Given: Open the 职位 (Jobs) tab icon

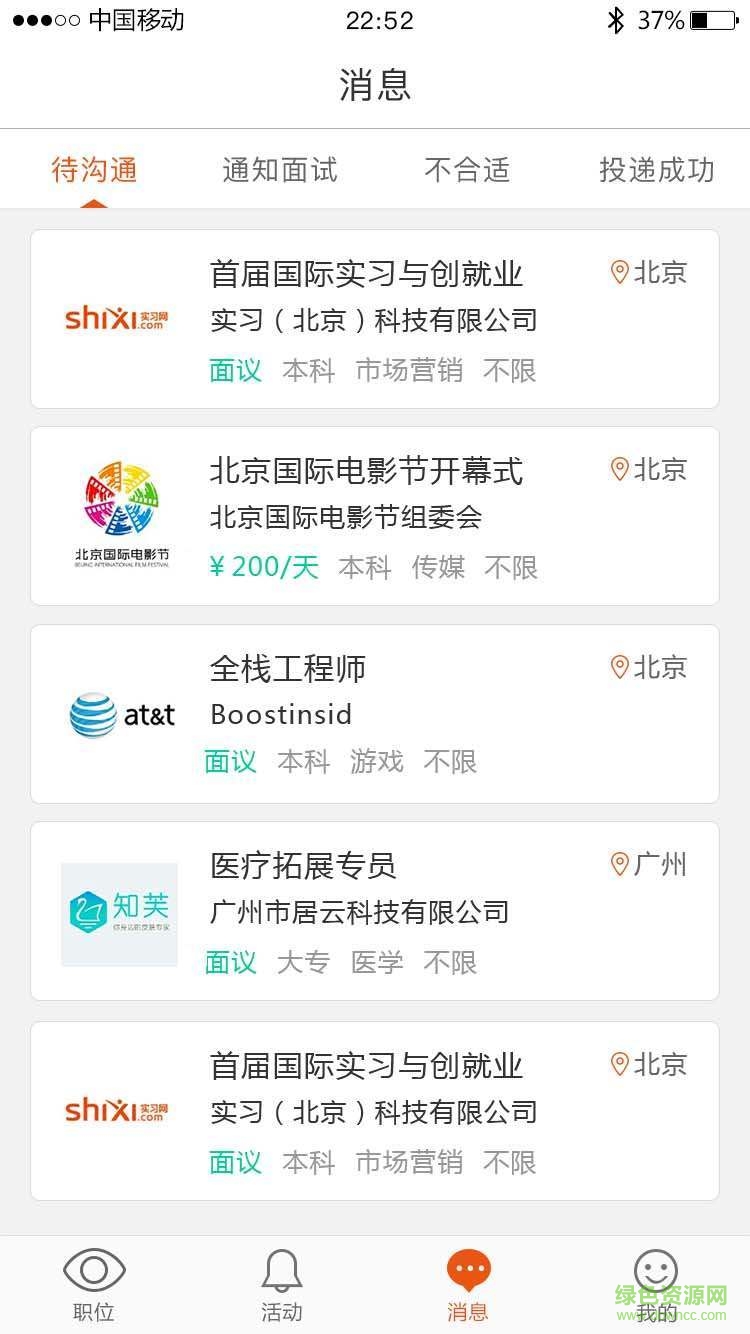Looking at the screenshot, I should pos(93,1271).
